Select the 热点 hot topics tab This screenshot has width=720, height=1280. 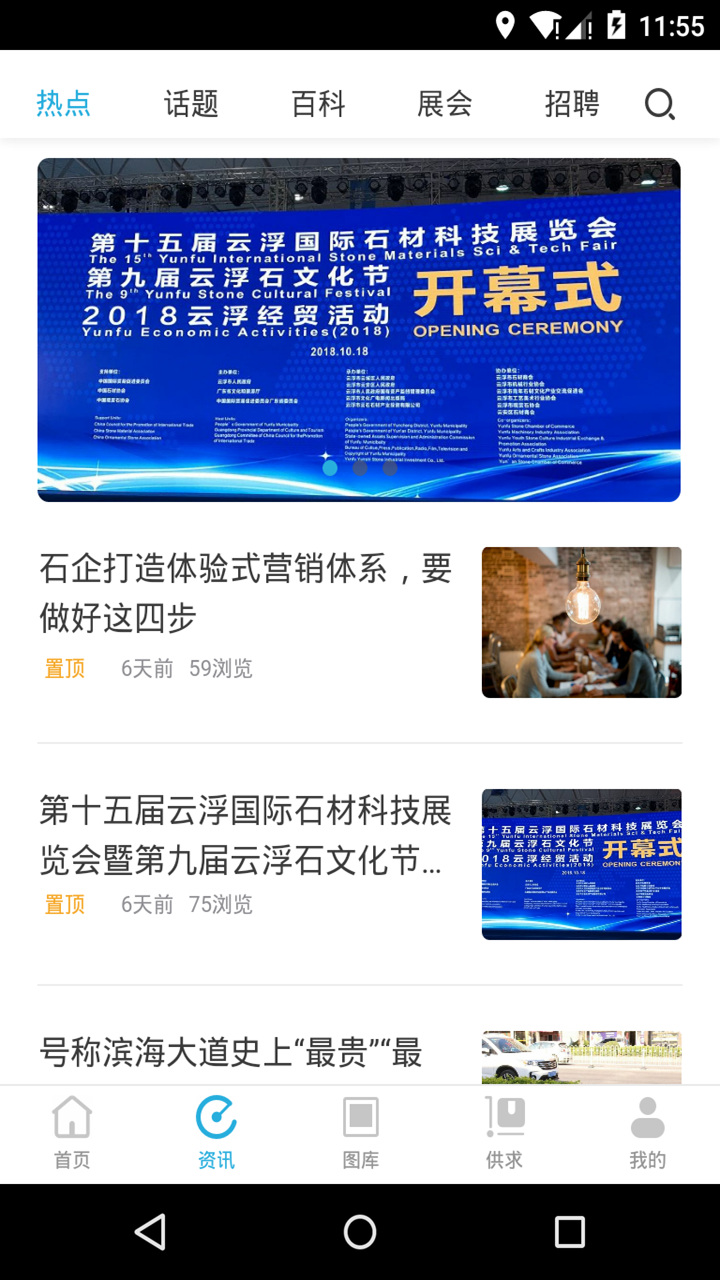pos(64,101)
